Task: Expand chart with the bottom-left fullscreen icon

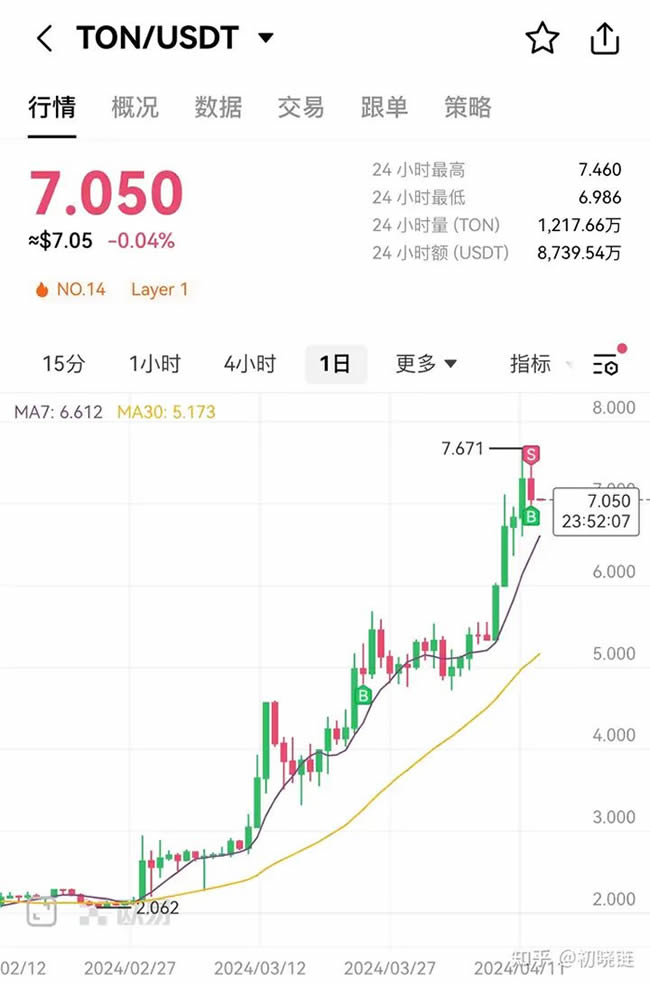Action: click(x=41, y=912)
